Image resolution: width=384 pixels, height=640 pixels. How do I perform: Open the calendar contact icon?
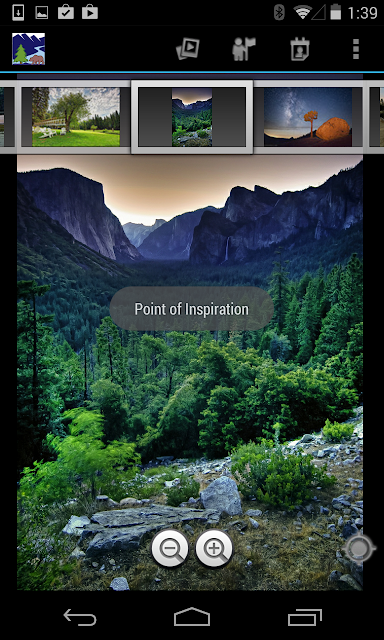pyautogui.click(x=300, y=49)
